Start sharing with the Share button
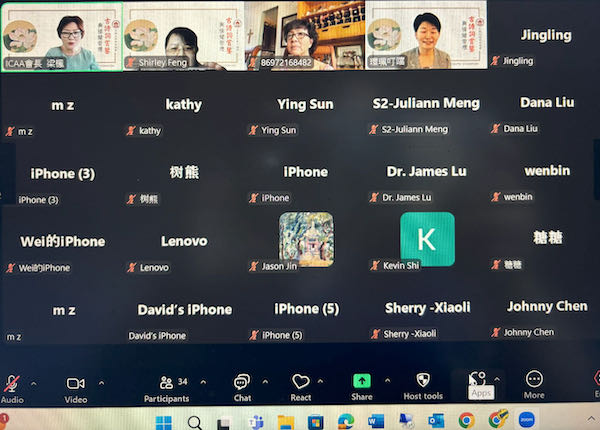 (362, 384)
